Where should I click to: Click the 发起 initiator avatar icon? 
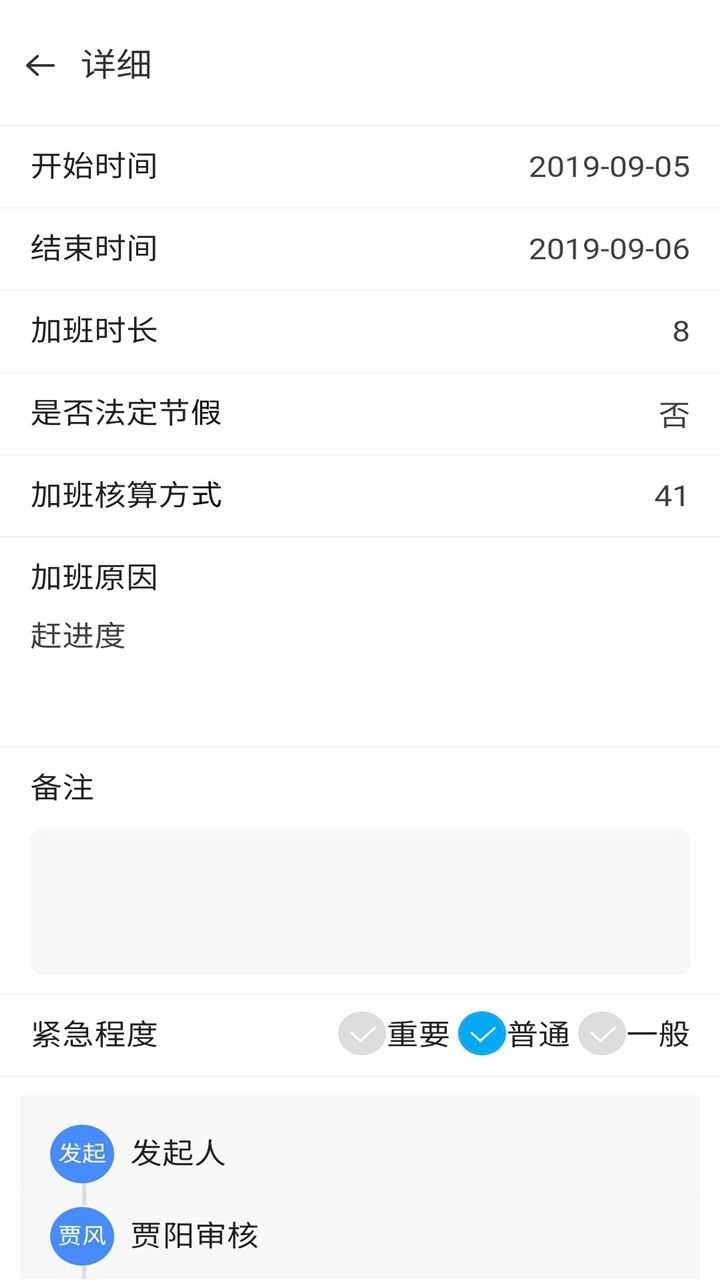(x=82, y=1153)
